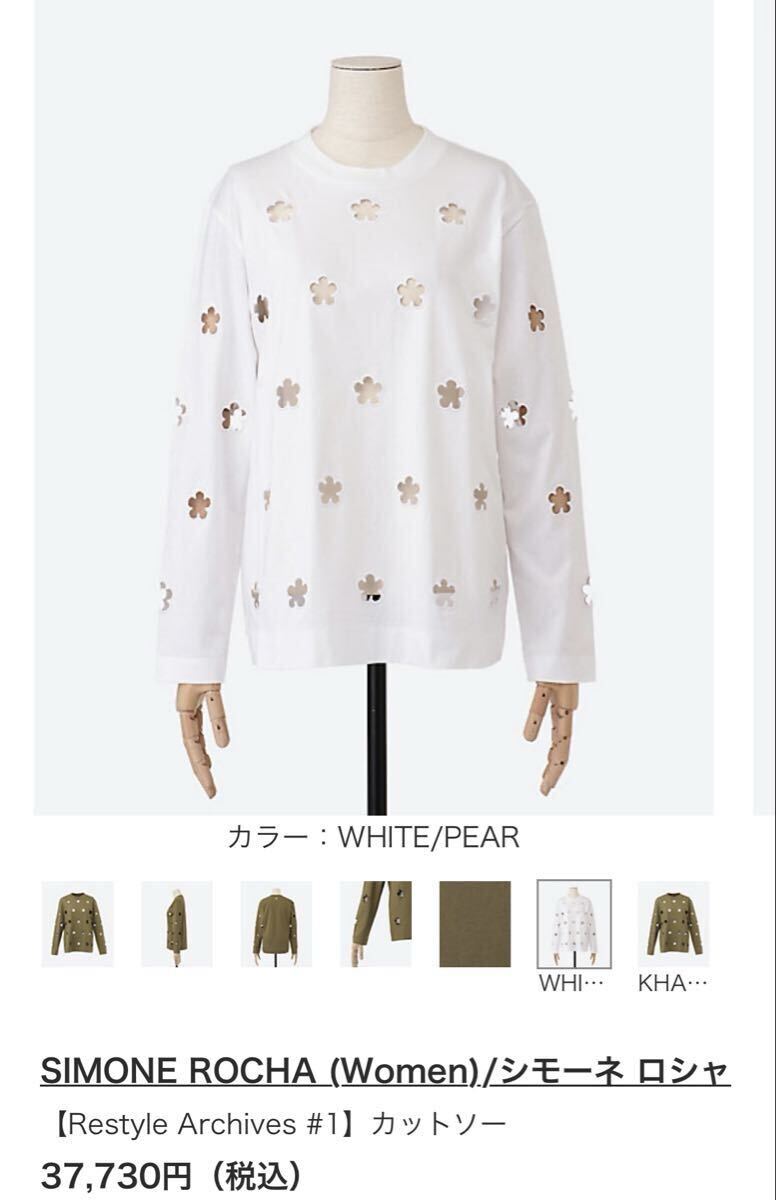This screenshot has height=1200, width=776.
Task: Show the khaki side view thumbnail
Action: pos(176,924)
